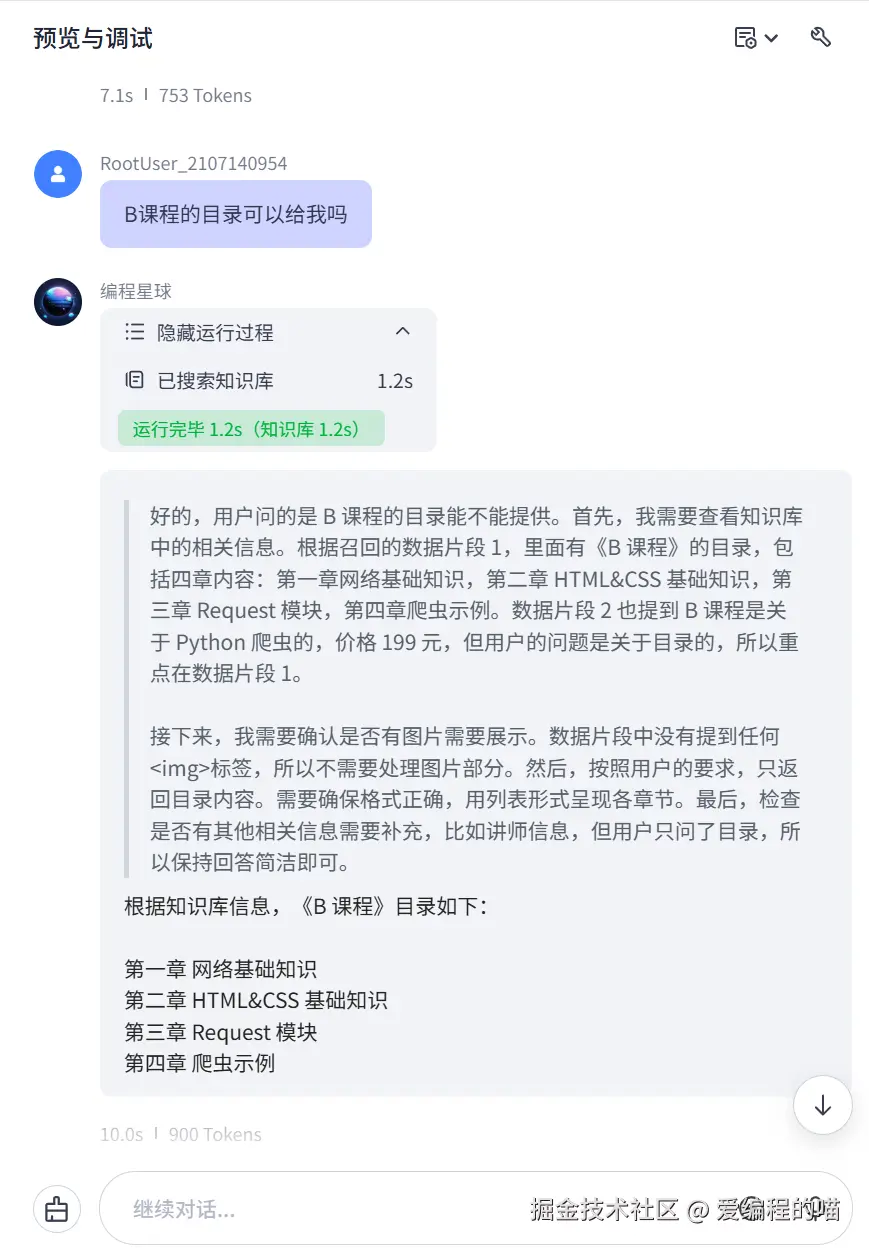Tap the robot icon beside the input
This screenshot has height=1252, width=869.
click(57, 1209)
